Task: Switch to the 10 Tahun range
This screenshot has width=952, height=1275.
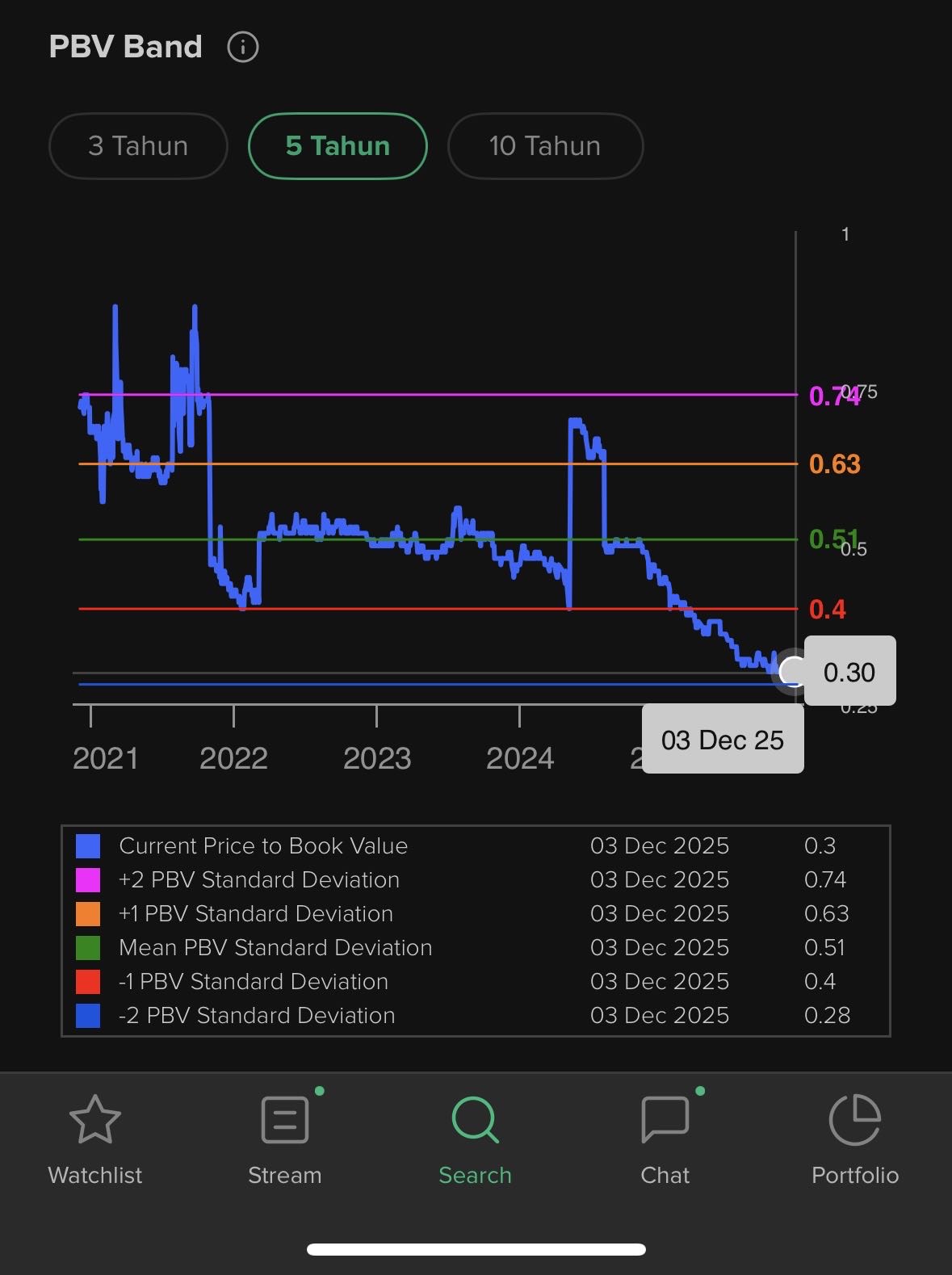Action: coord(545,146)
